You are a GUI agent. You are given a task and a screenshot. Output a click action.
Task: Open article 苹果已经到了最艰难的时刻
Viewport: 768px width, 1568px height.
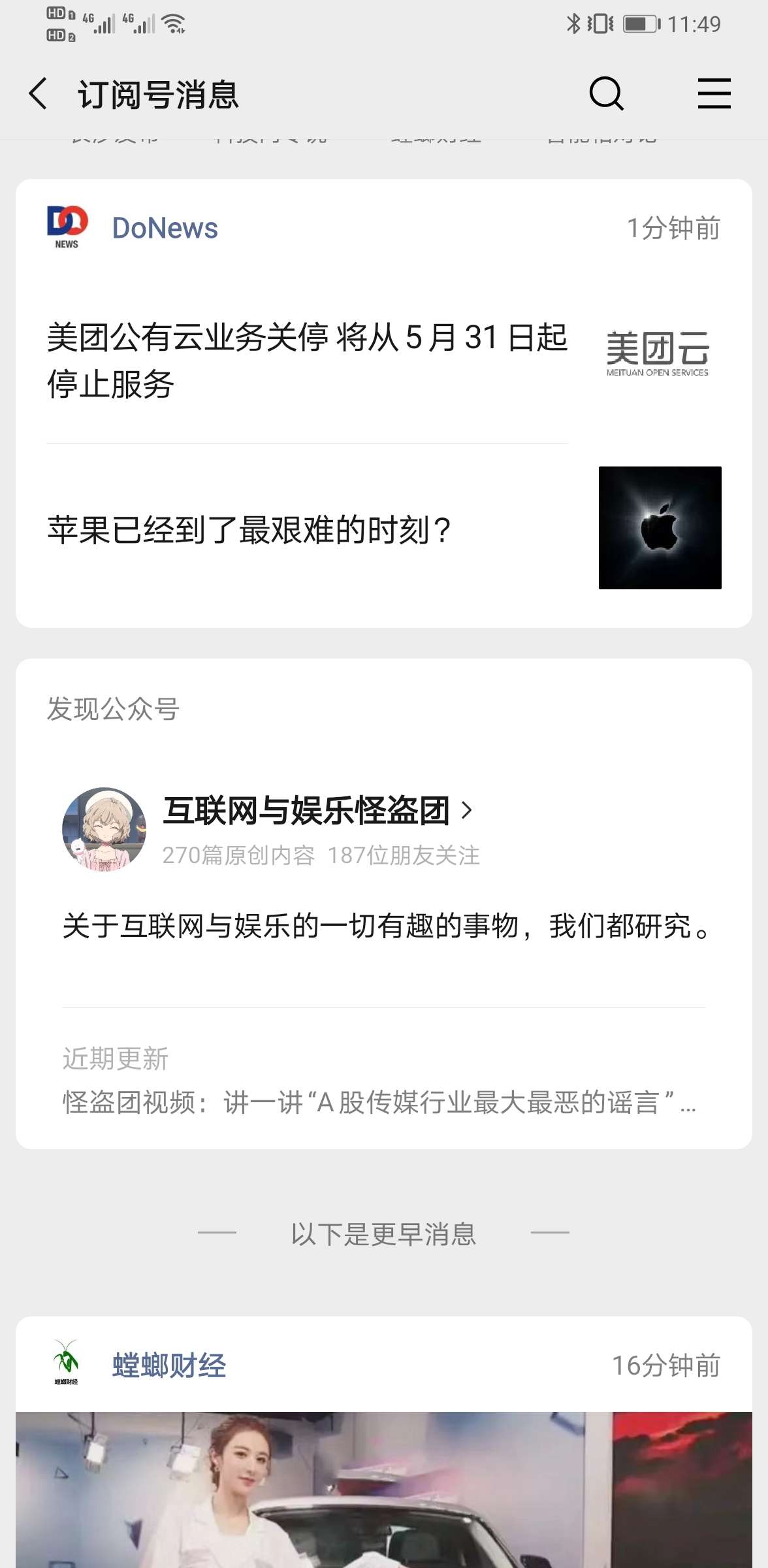tap(248, 529)
